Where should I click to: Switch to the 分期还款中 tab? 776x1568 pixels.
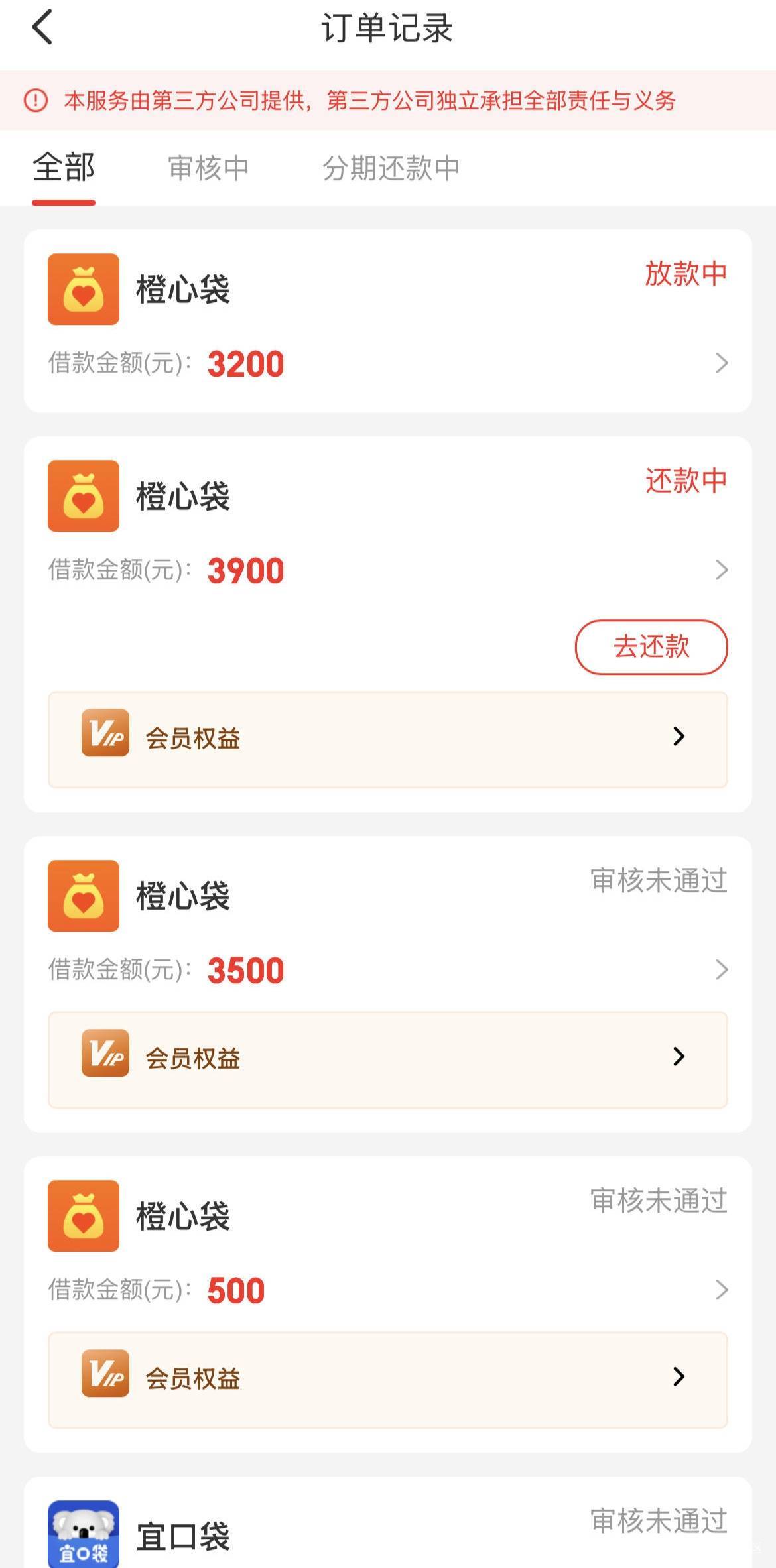click(391, 168)
